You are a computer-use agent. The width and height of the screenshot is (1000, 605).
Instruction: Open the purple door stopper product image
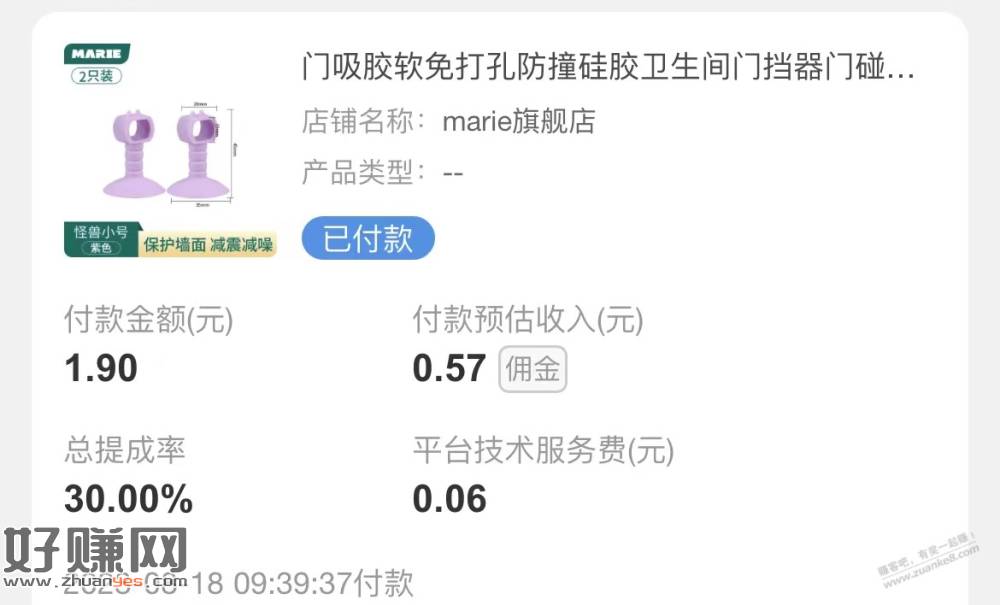[x=170, y=150]
